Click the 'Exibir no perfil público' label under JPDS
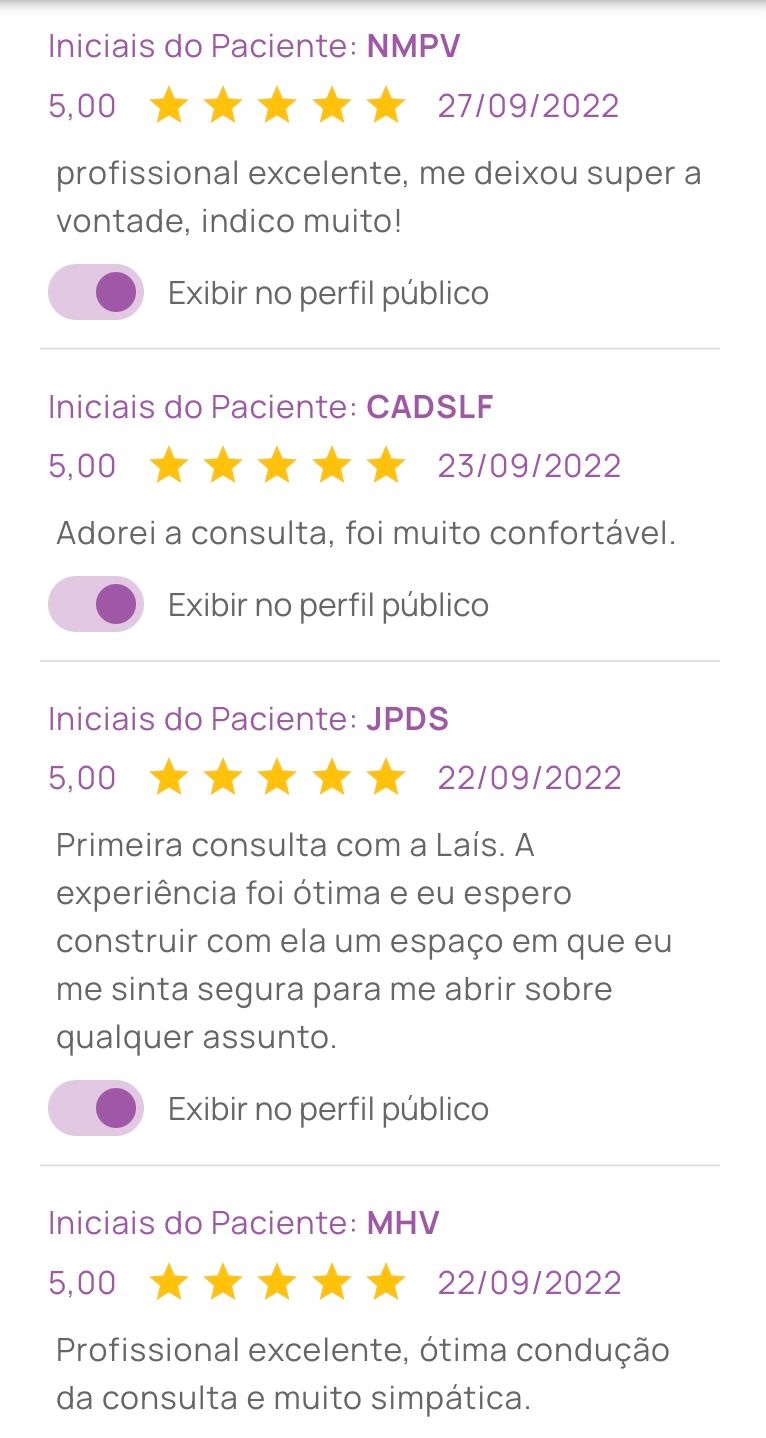Image resolution: width=766 pixels, height=1438 pixels. pyautogui.click(x=327, y=1108)
